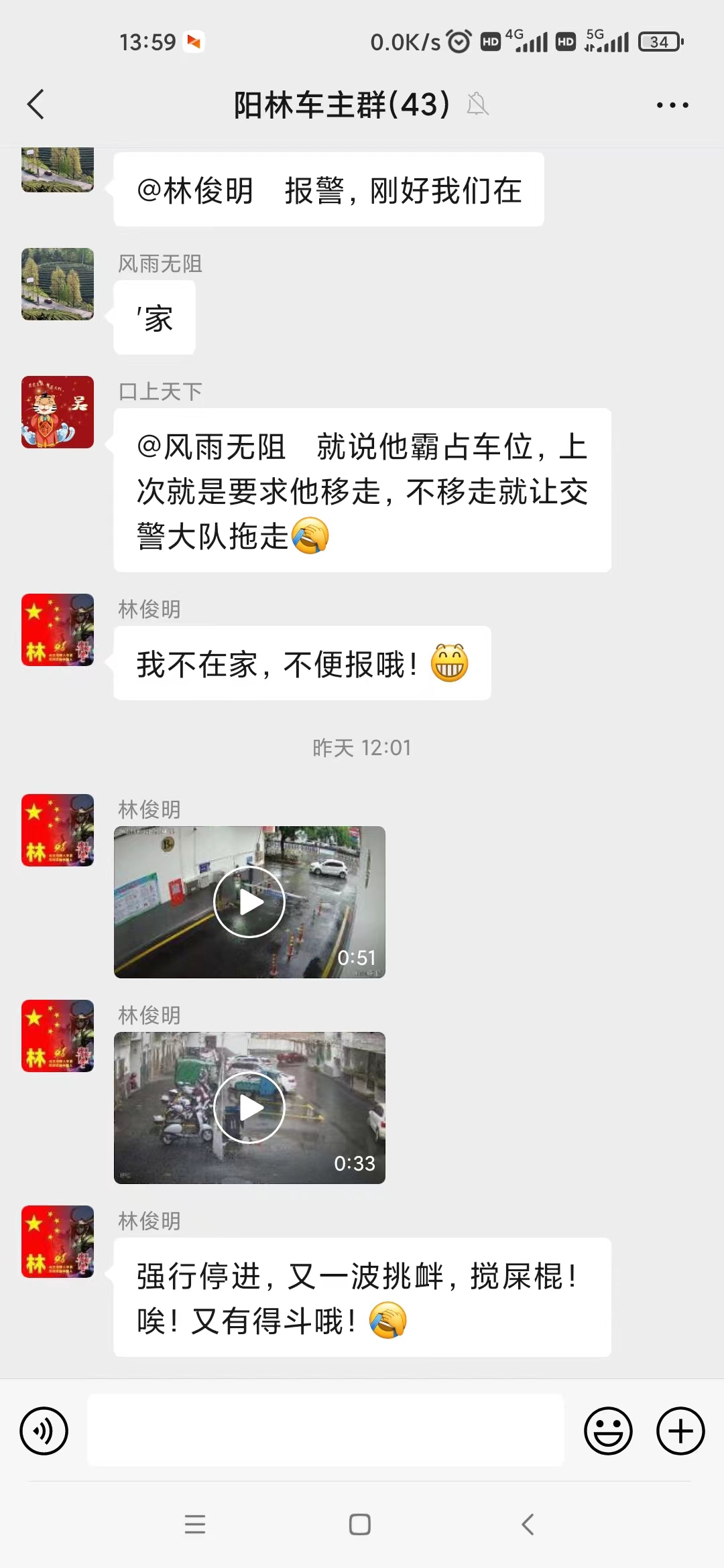The height and width of the screenshot is (1568, 724).
Task: Open the system recent apps button
Action: tap(195, 1524)
